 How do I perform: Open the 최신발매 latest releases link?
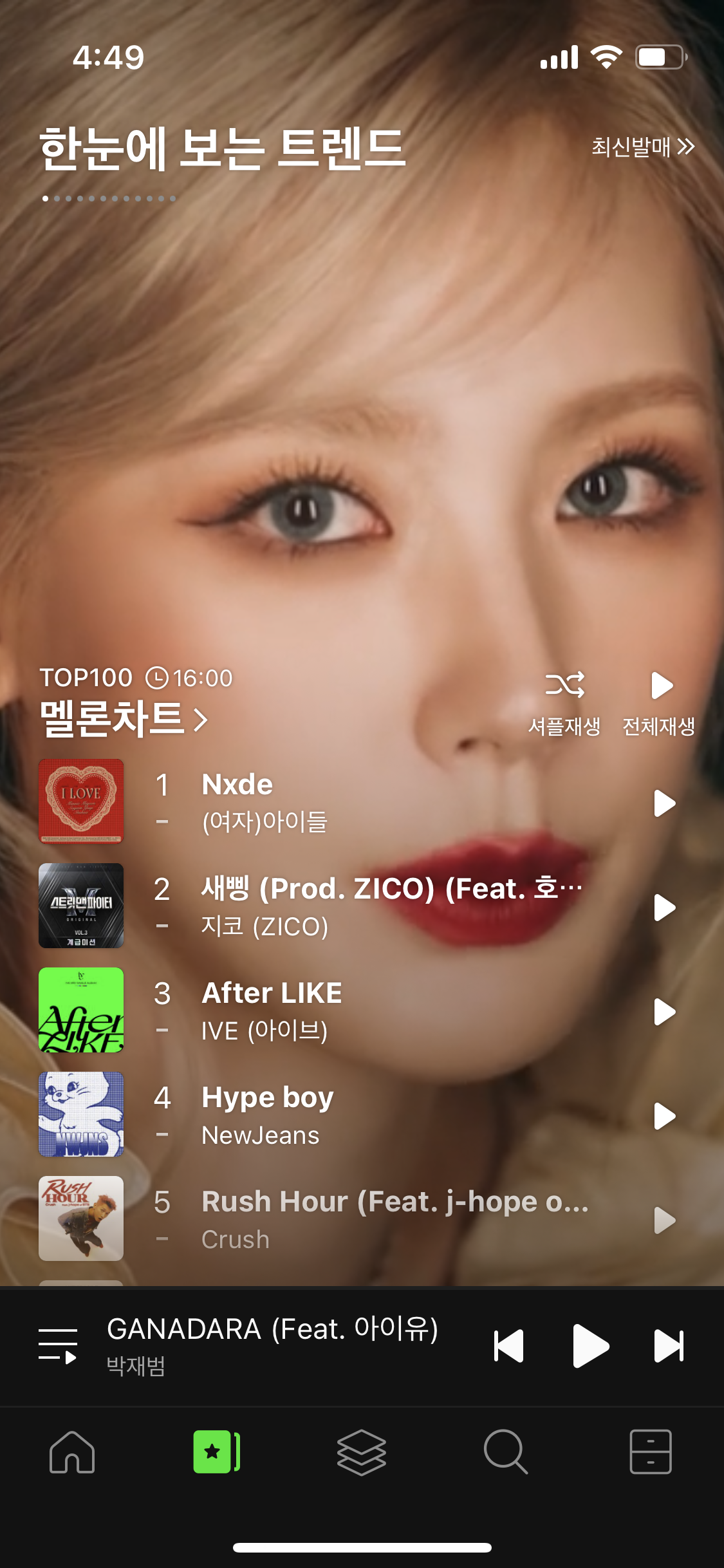642,147
